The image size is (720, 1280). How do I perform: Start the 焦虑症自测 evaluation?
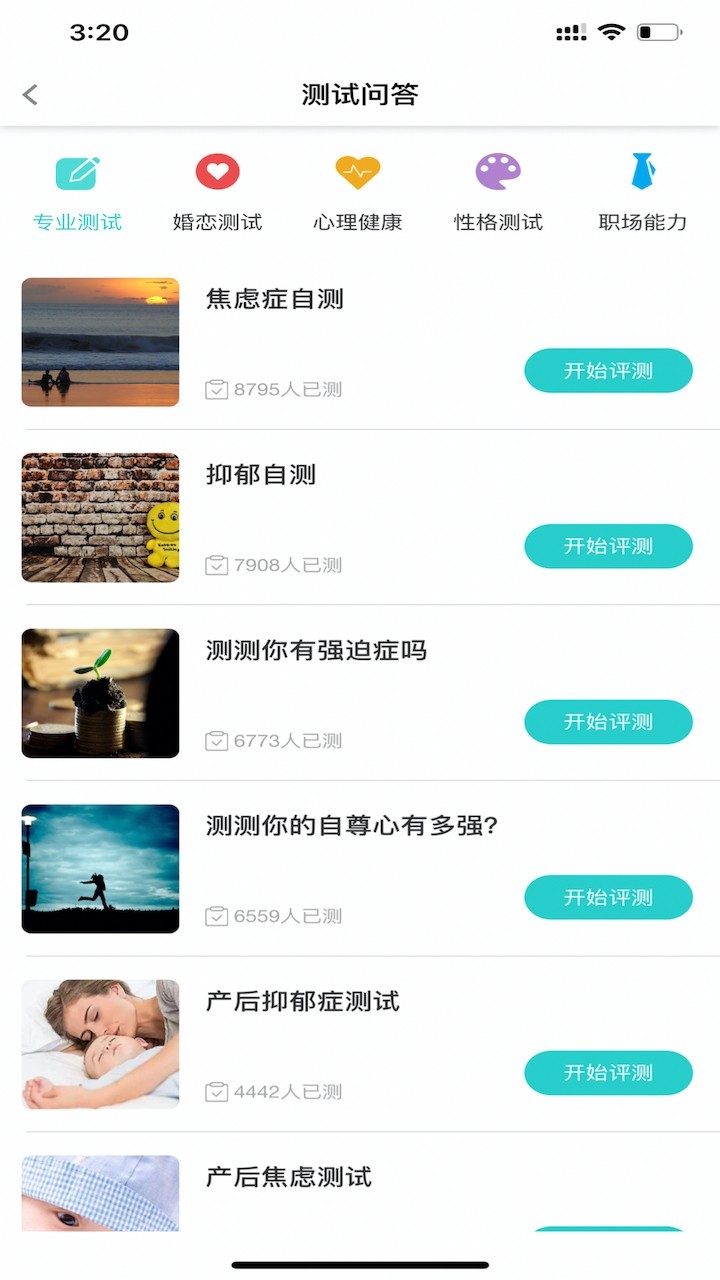click(608, 371)
